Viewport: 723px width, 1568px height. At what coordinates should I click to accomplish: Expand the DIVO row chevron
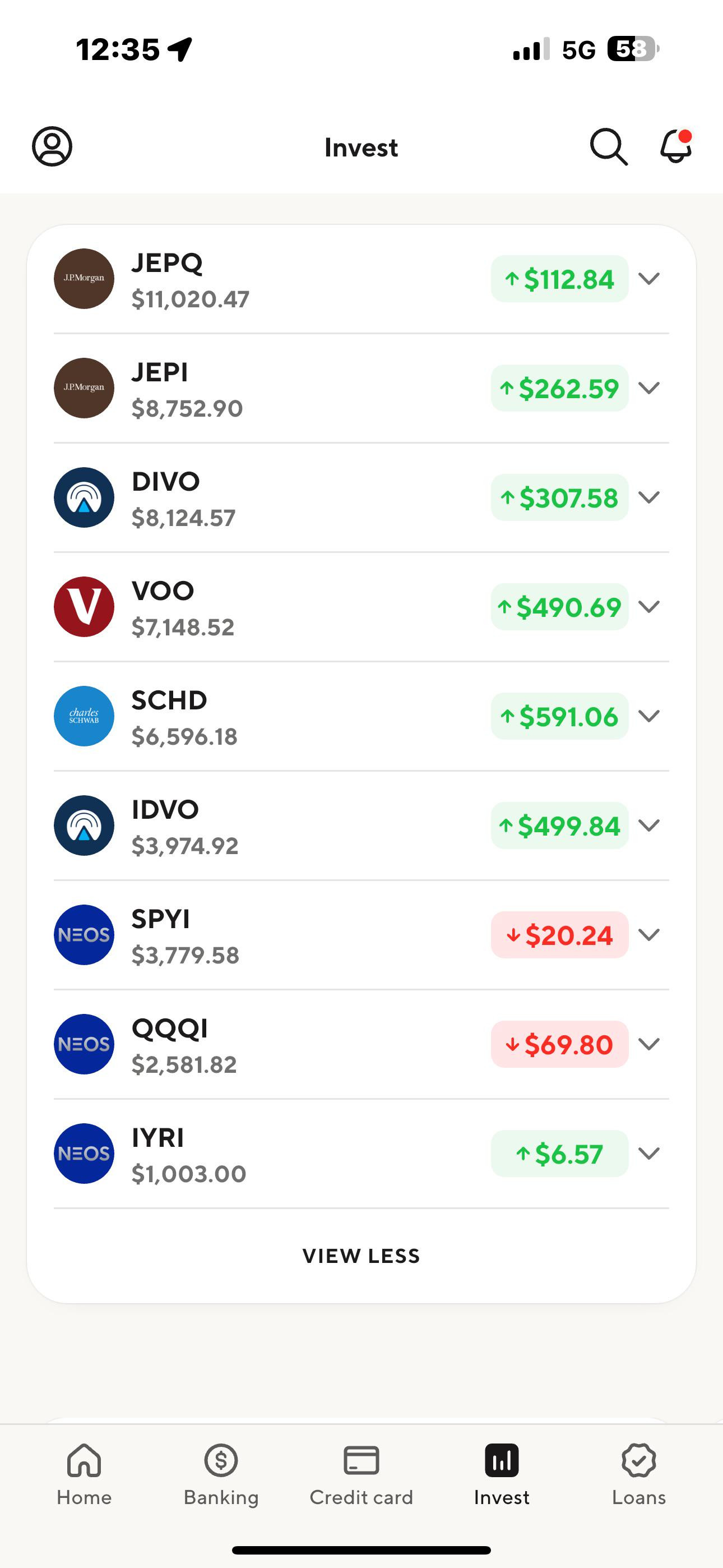tap(650, 498)
